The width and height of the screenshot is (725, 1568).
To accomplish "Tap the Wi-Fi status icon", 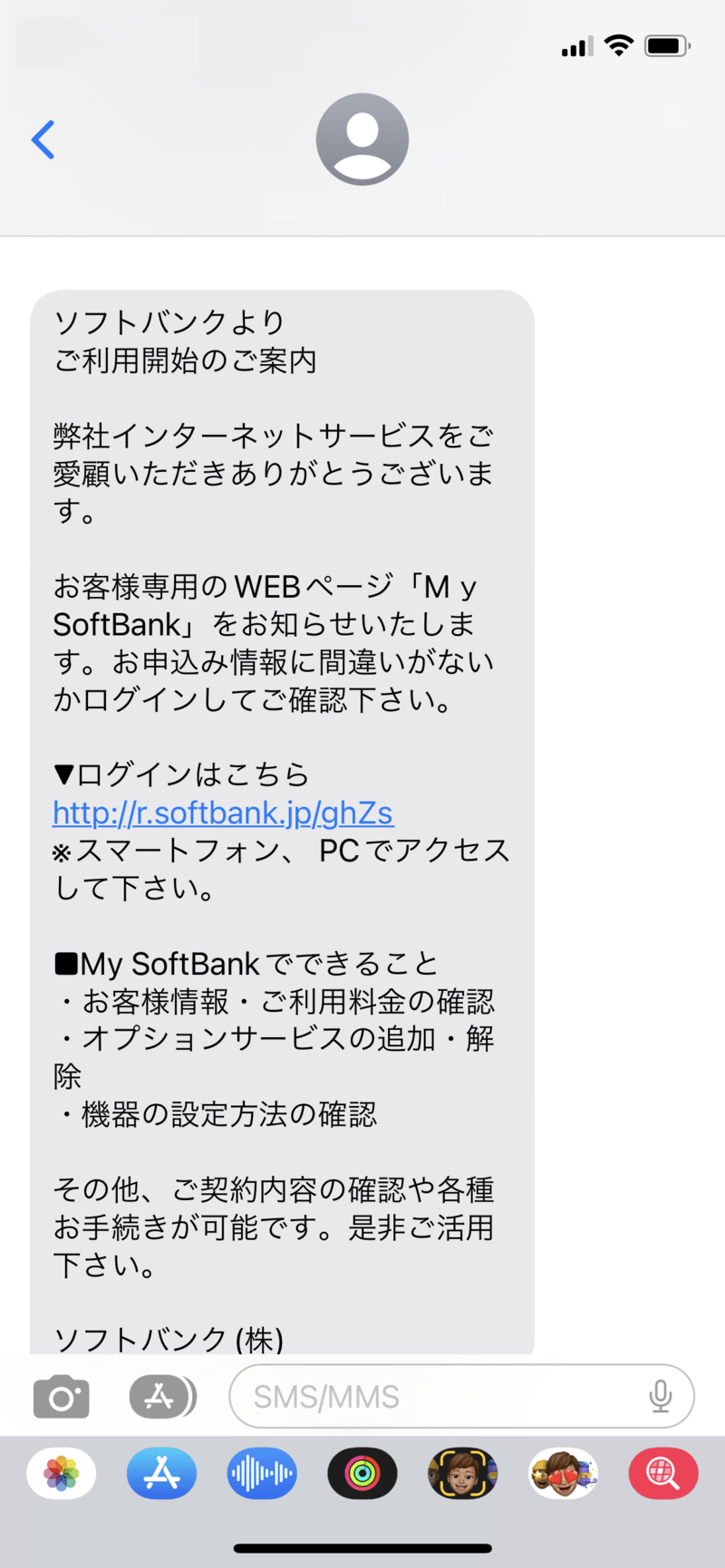I will click(619, 45).
